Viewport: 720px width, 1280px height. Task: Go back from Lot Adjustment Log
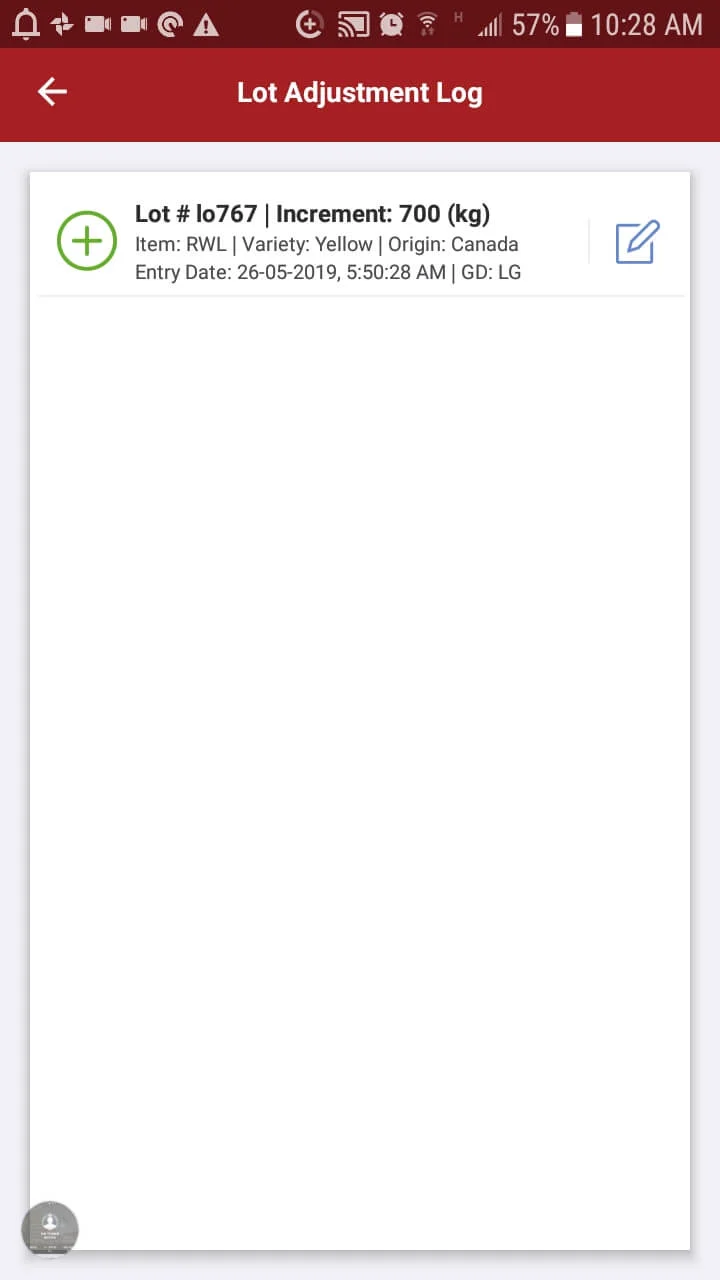(52, 93)
